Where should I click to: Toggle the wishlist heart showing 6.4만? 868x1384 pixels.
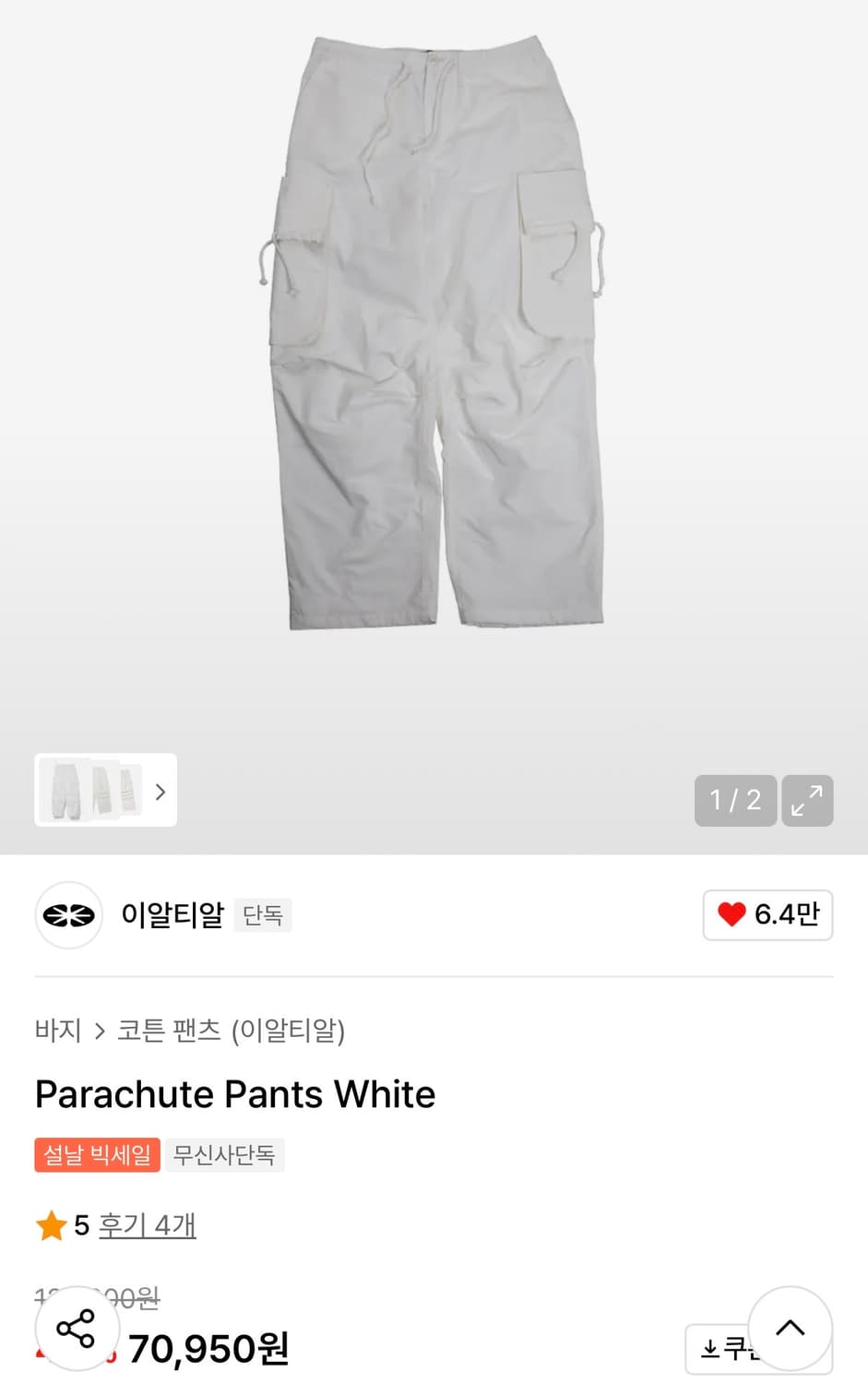[x=767, y=914]
